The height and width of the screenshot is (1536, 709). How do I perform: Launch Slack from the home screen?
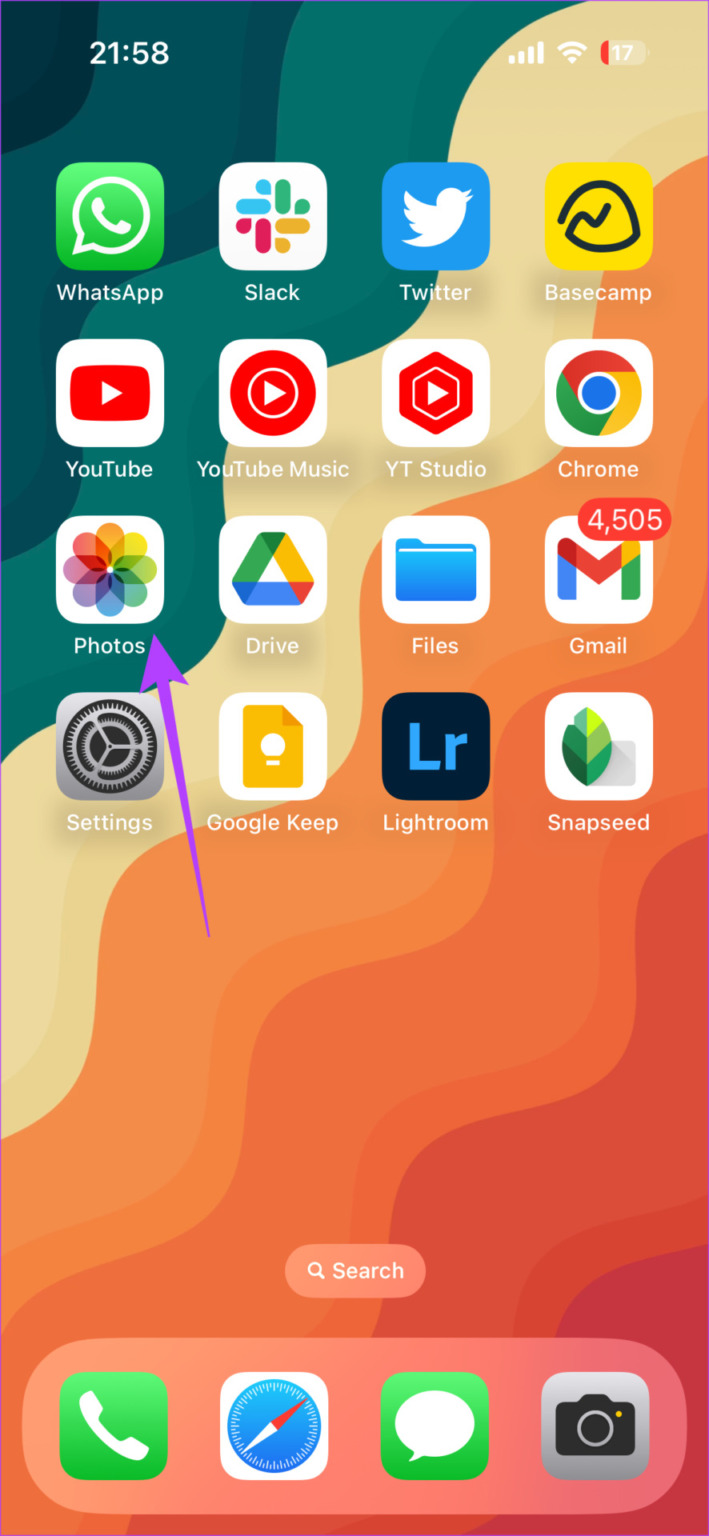[x=272, y=216]
